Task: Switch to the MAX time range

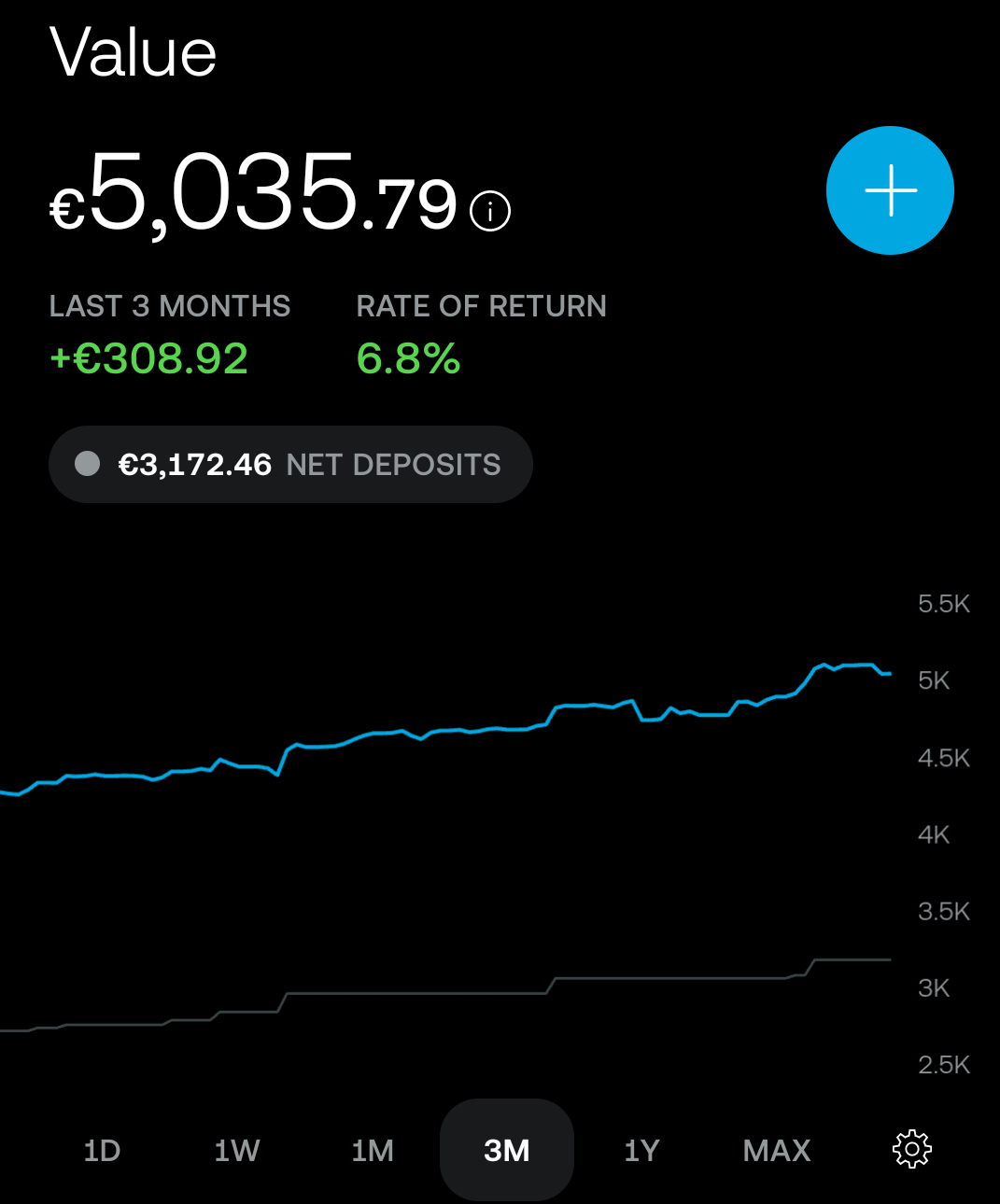Action: pyautogui.click(x=776, y=1151)
